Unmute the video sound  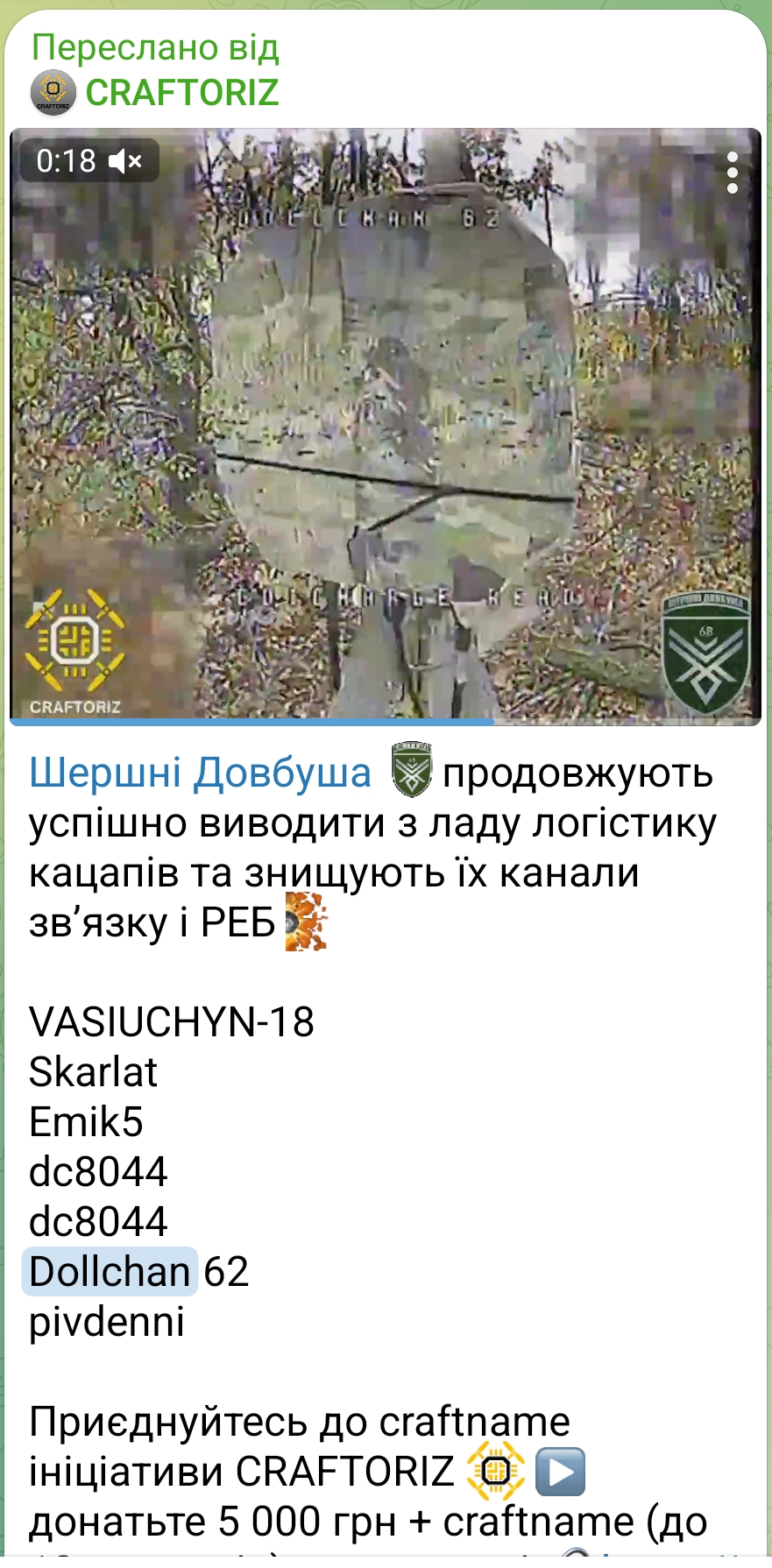click(x=125, y=161)
